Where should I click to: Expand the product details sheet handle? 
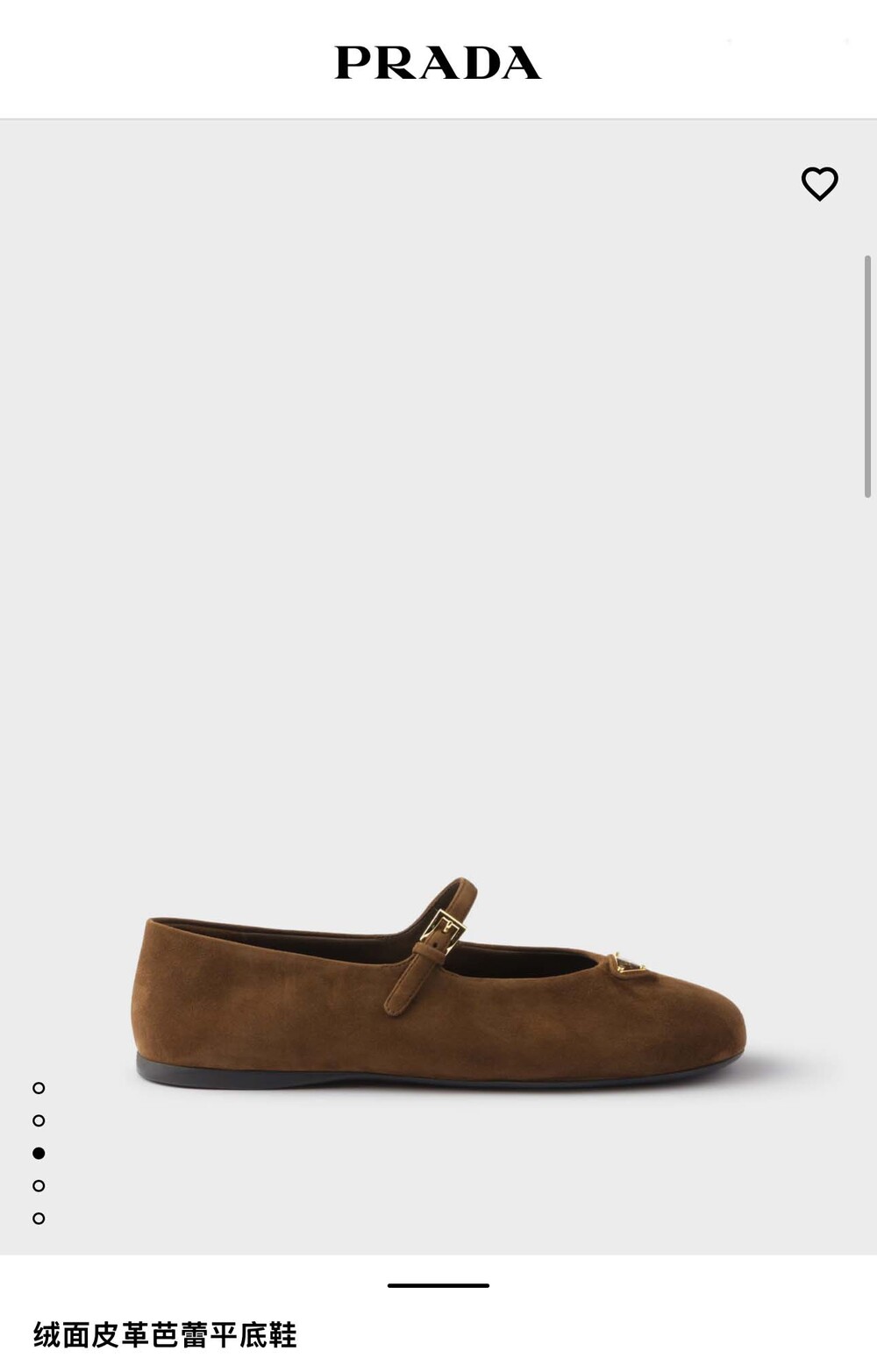click(x=438, y=1285)
